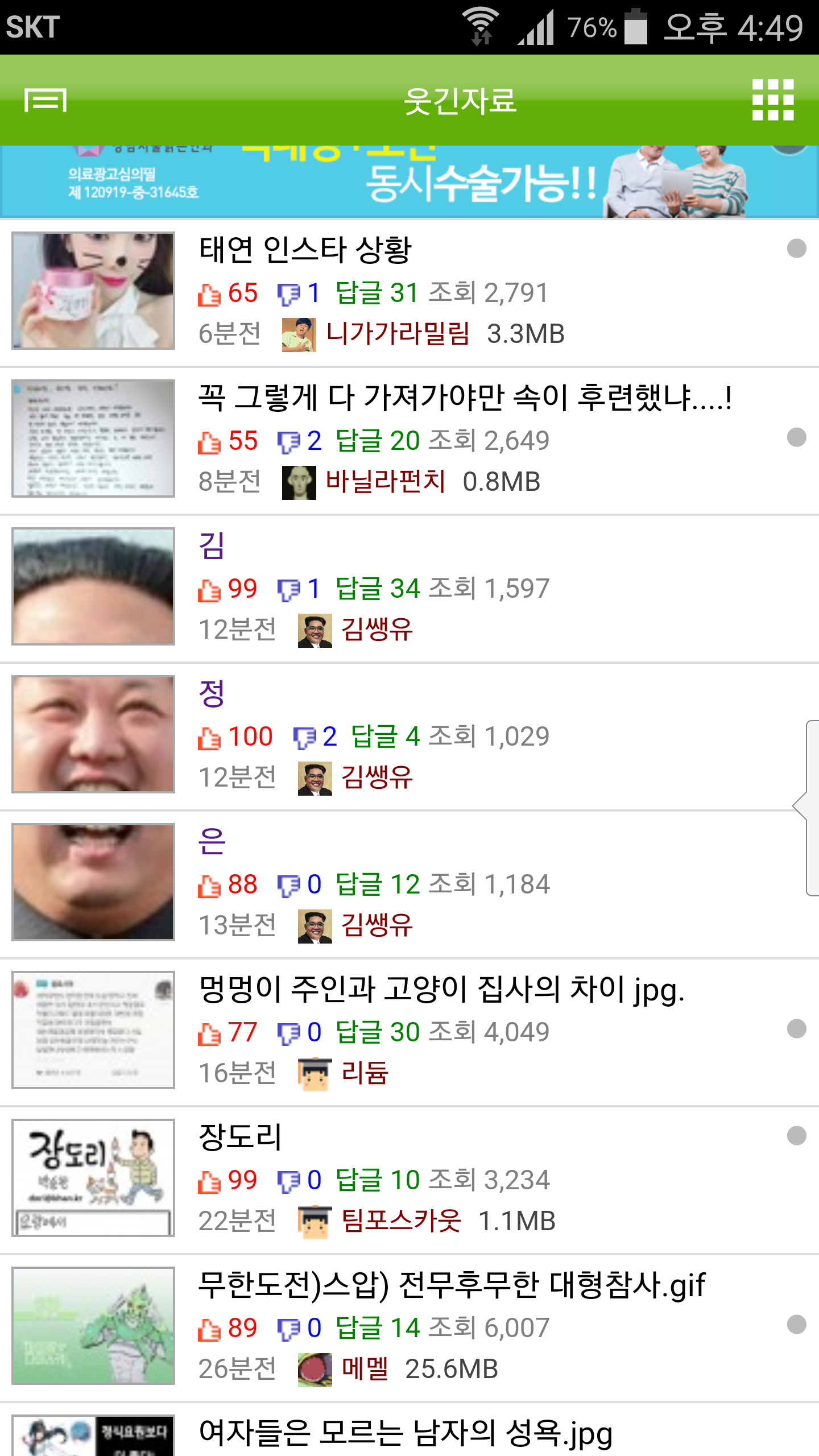Open the medical ad banner
The image size is (819, 1456).
tap(409, 182)
